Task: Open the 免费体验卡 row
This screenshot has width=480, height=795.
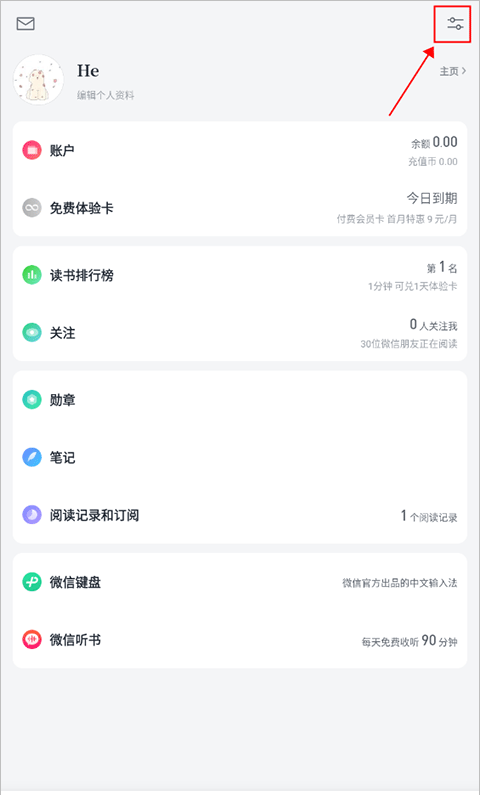Action: (240, 208)
